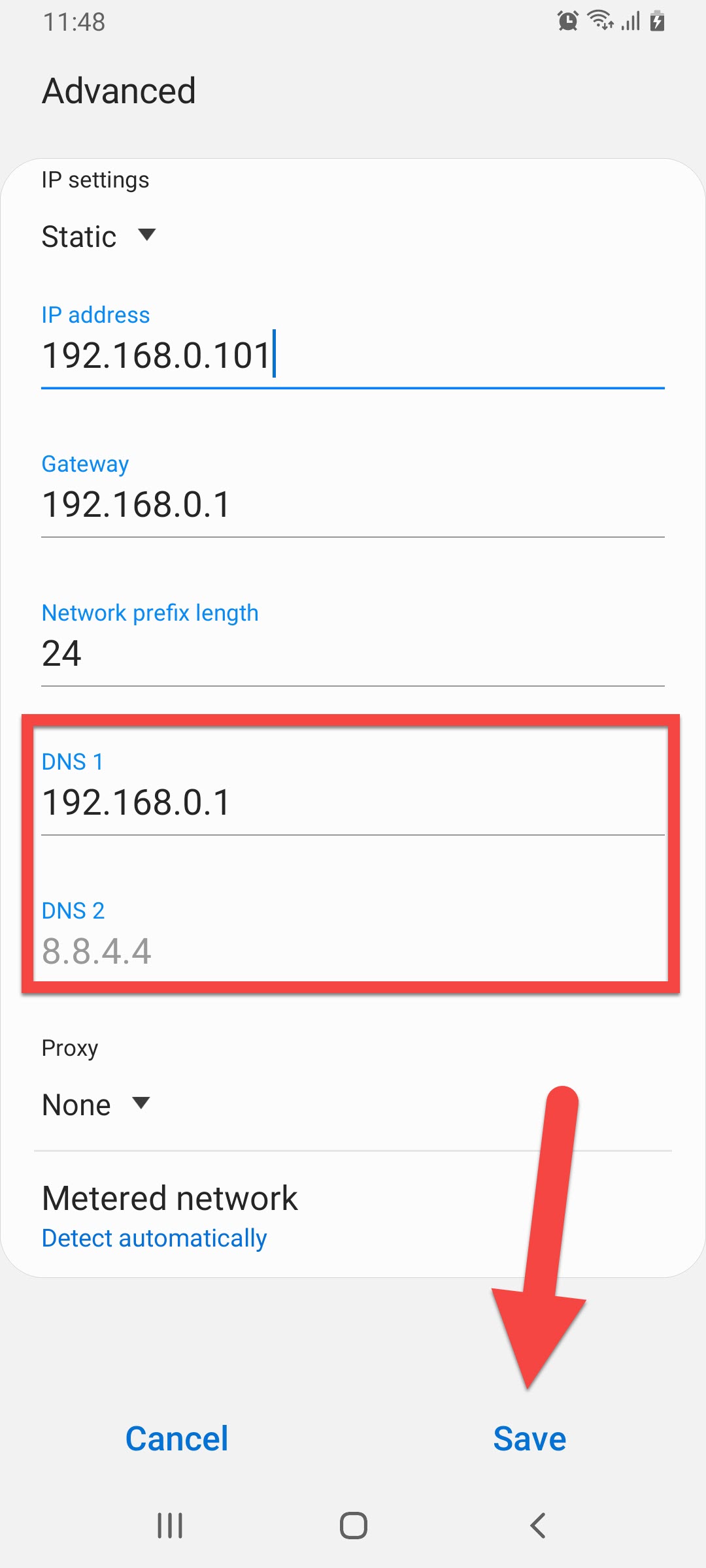This screenshot has width=706, height=1568.
Task: Expand the Proxy None dropdown
Action: click(95, 1105)
